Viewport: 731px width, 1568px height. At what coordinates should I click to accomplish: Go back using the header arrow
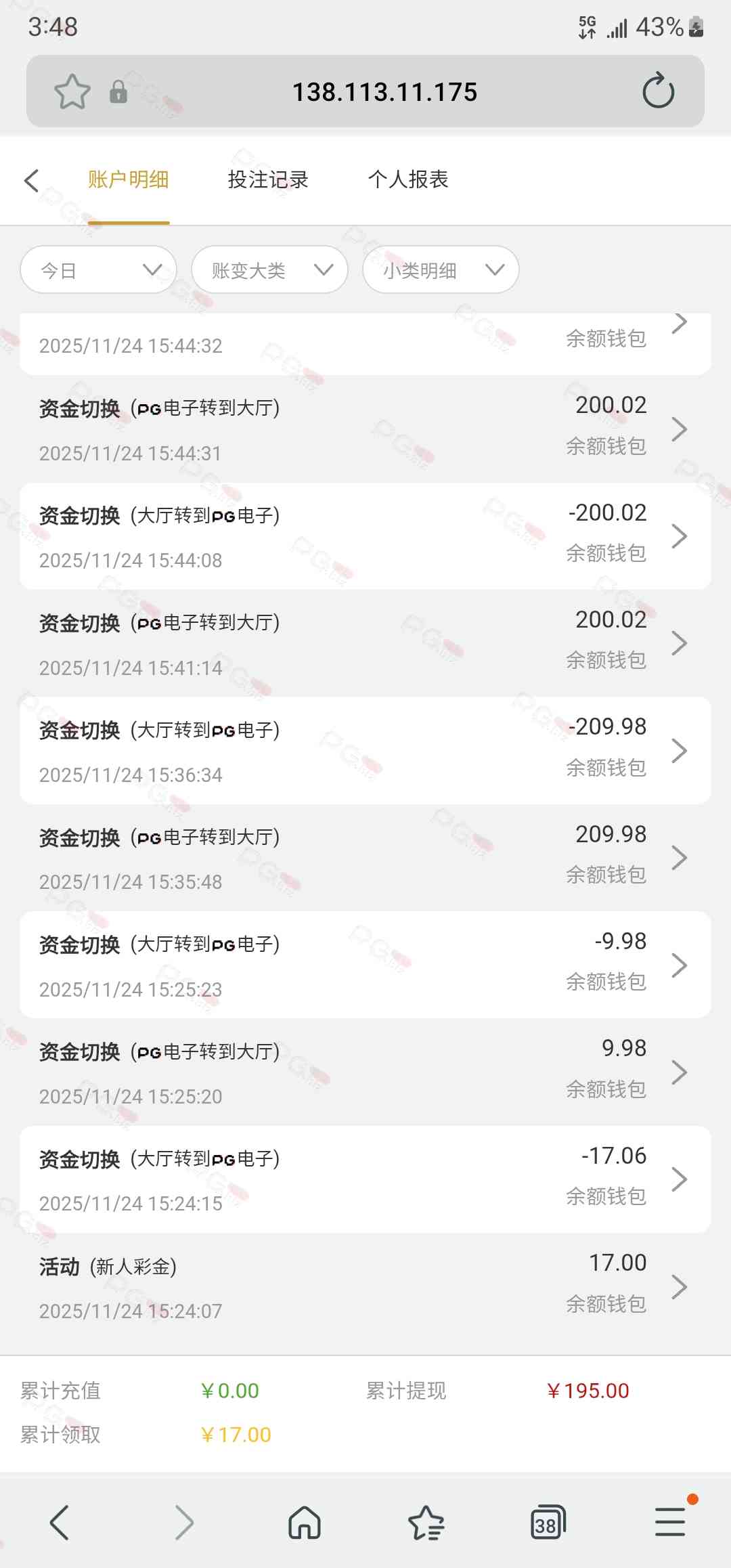point(31,180)
